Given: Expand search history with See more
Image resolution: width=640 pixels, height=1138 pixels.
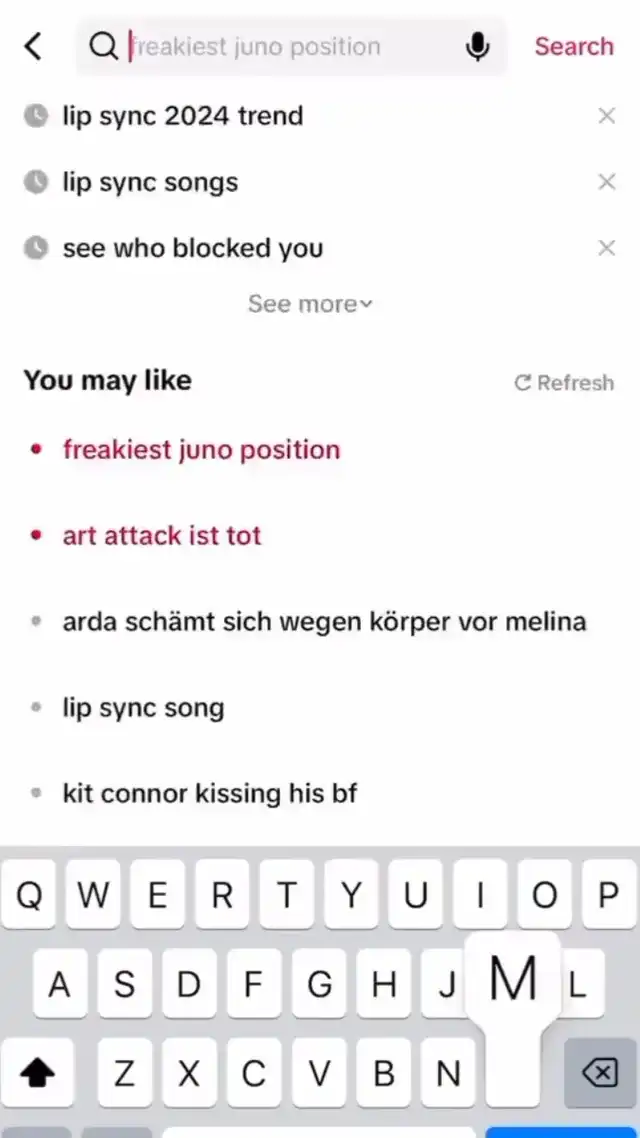Looking at the screenshot, I should tap(310, 304).
